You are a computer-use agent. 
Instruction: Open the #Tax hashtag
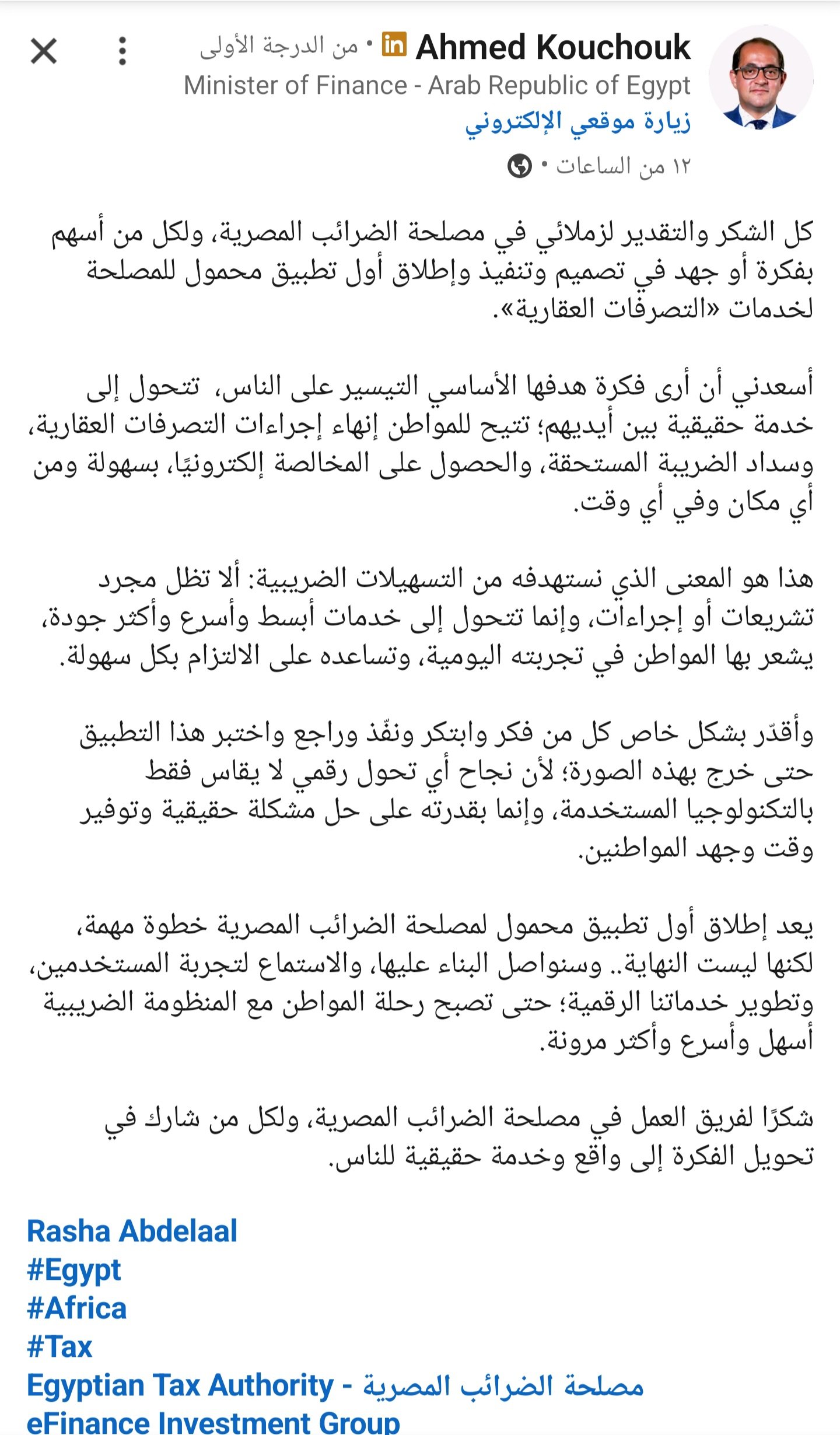(60, 1347)
